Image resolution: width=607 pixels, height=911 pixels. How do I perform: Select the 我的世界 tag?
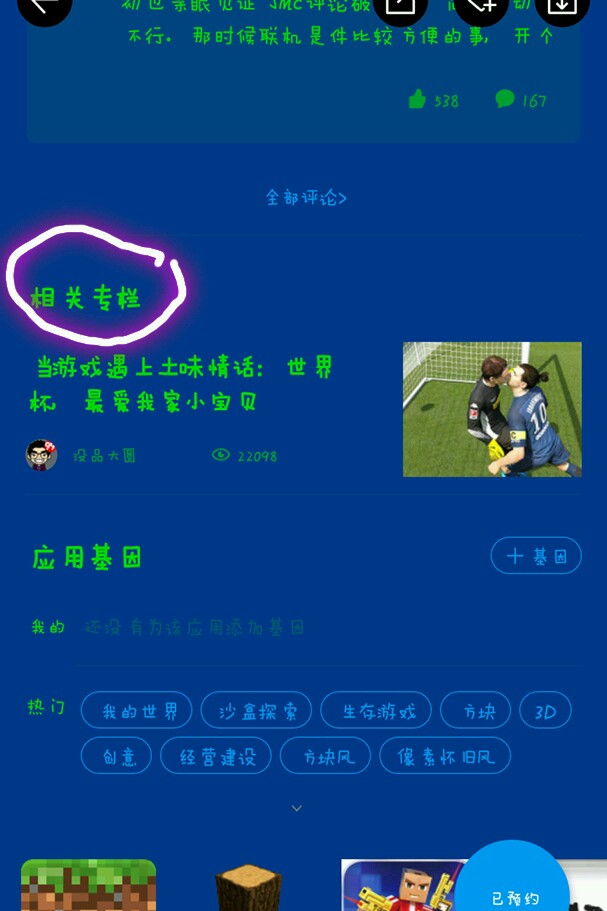pyautogui.click(x=140, y=711)
